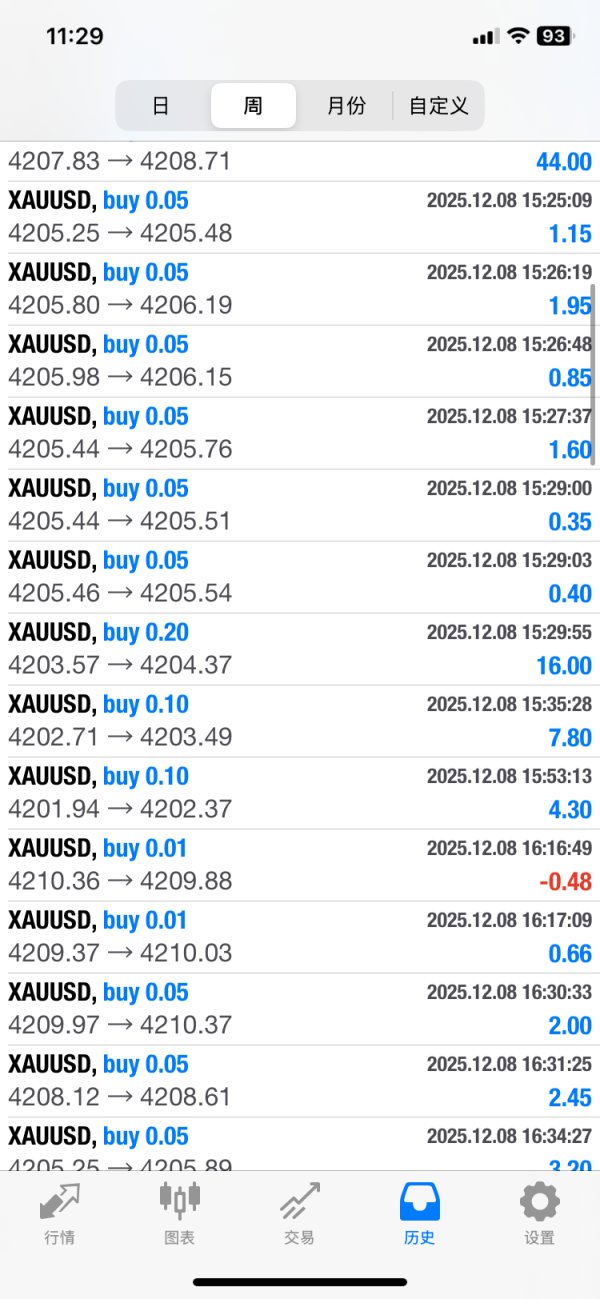The height and width of the screenshot is (1299, 600).
Task: Switch to the 日 (day) period
Action: point(161,106)
